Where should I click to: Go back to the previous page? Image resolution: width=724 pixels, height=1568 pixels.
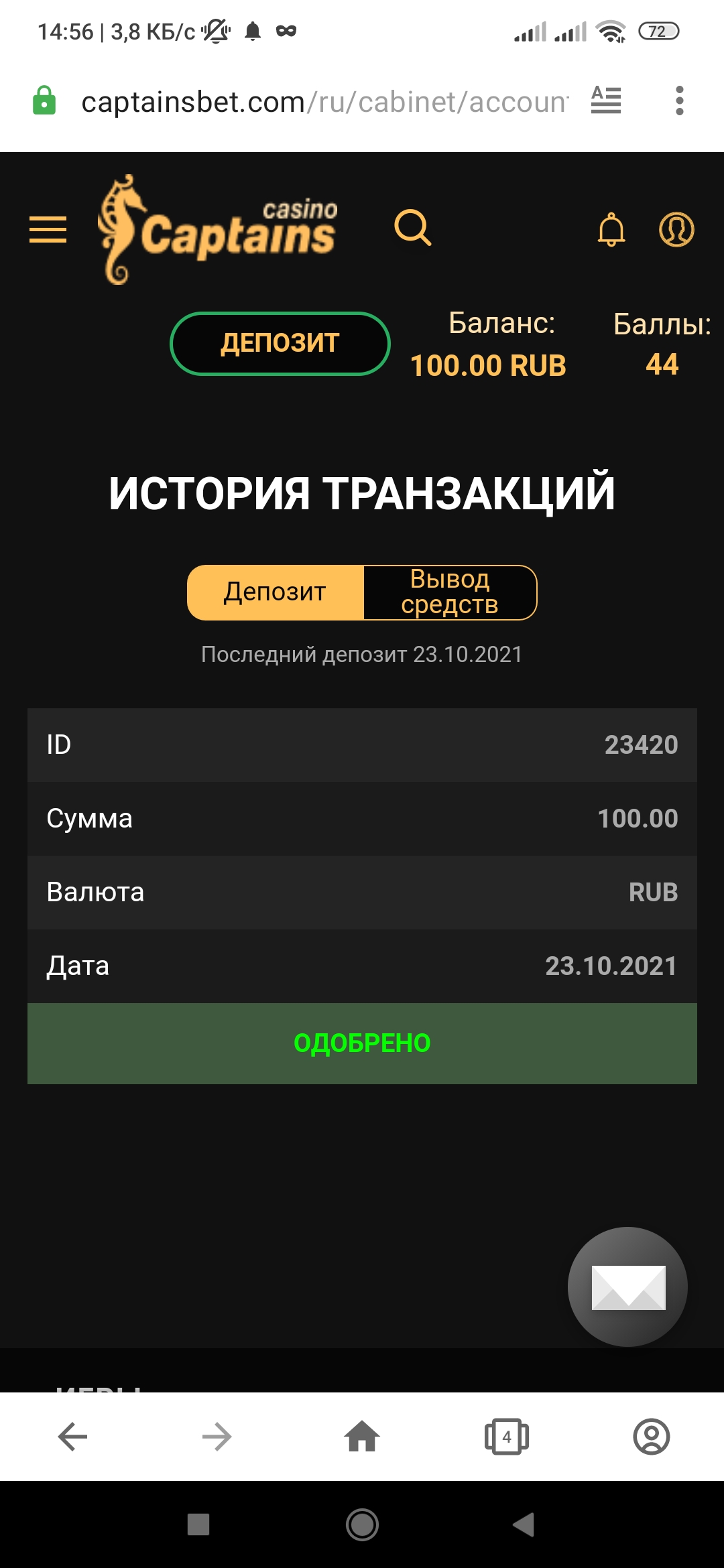tap(72, 1437)
